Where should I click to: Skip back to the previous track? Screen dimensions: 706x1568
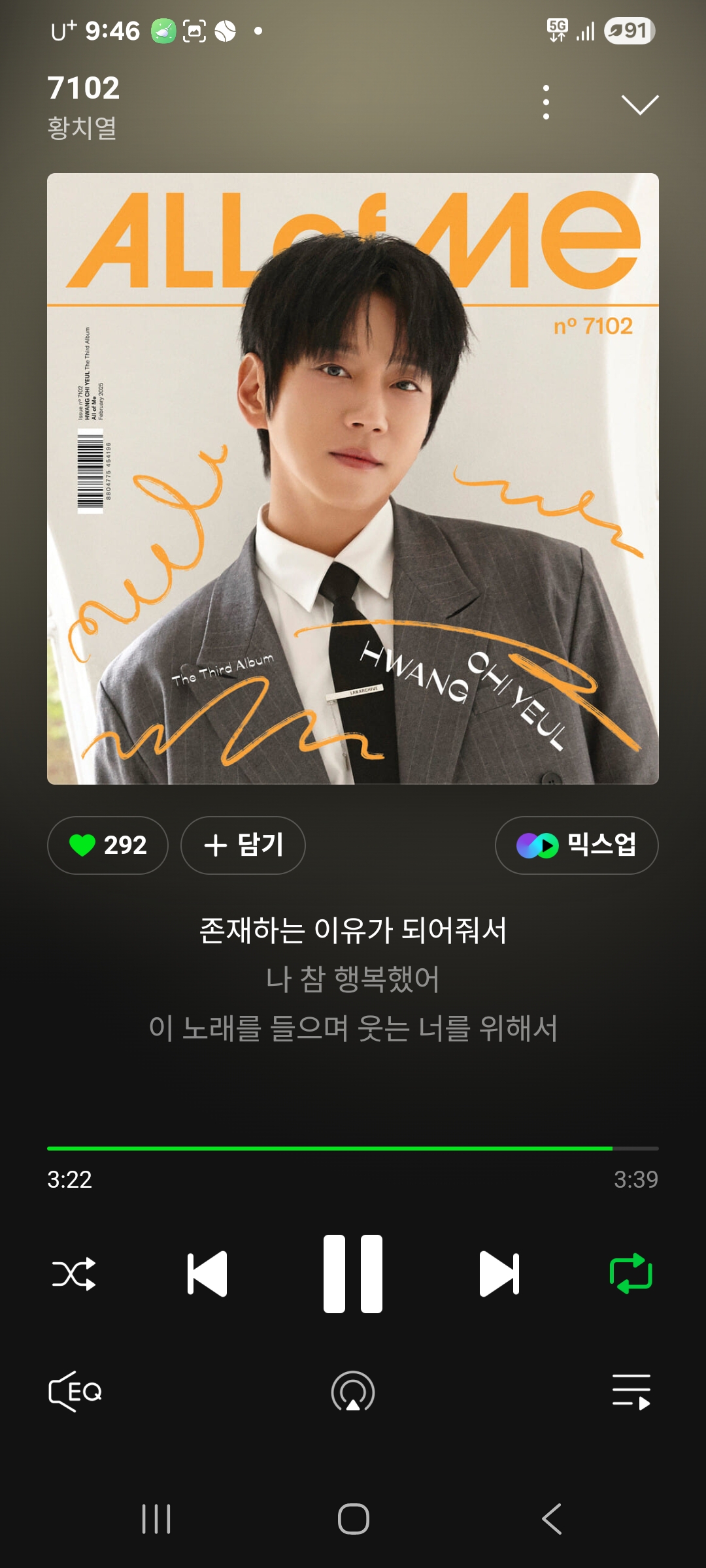[x=207, y=1273]
